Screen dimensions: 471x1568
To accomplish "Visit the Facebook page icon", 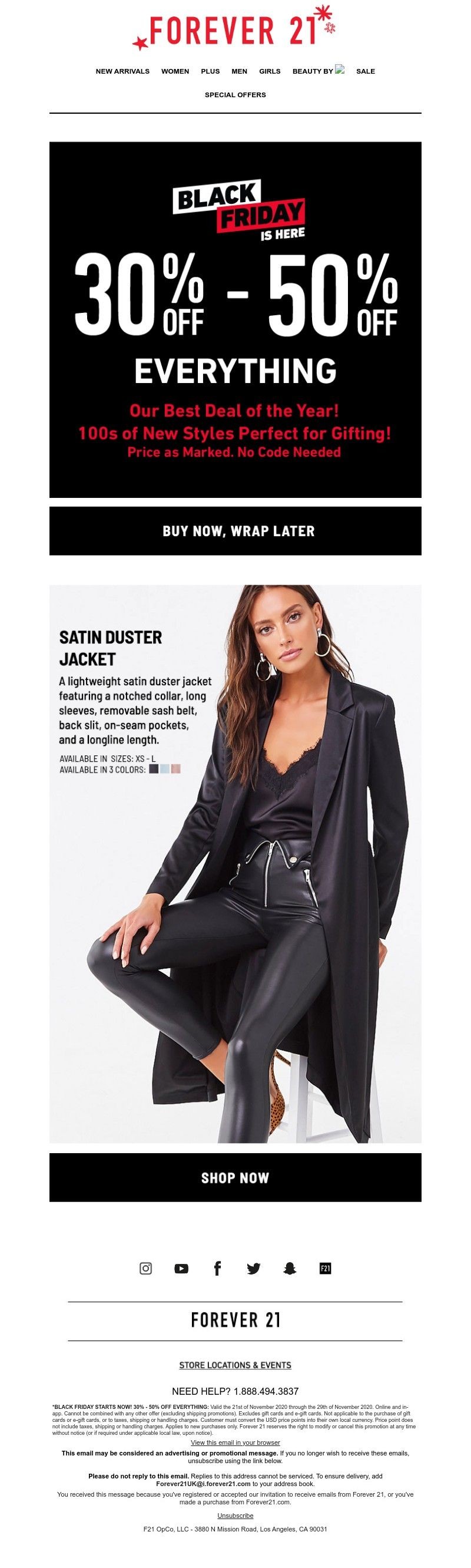I will click(x=217, y=1269).
